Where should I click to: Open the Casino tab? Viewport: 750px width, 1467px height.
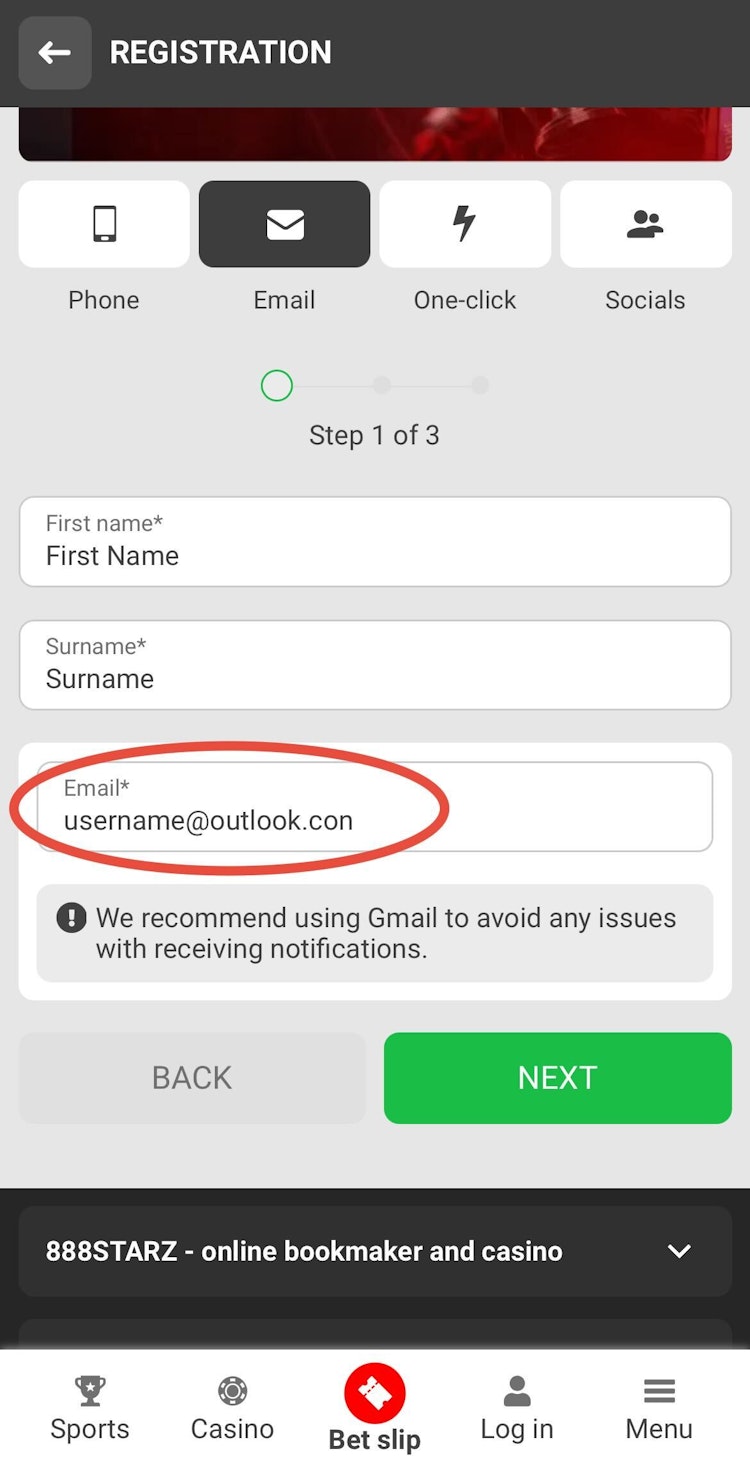coord(232,1408)
